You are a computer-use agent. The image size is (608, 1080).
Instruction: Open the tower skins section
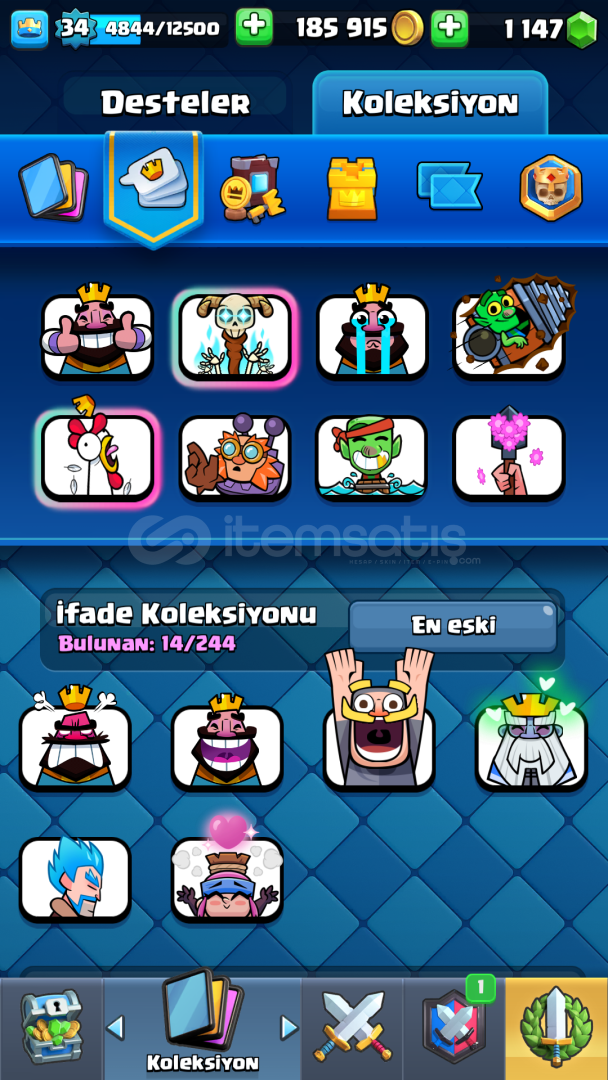[x=352, y=188]
